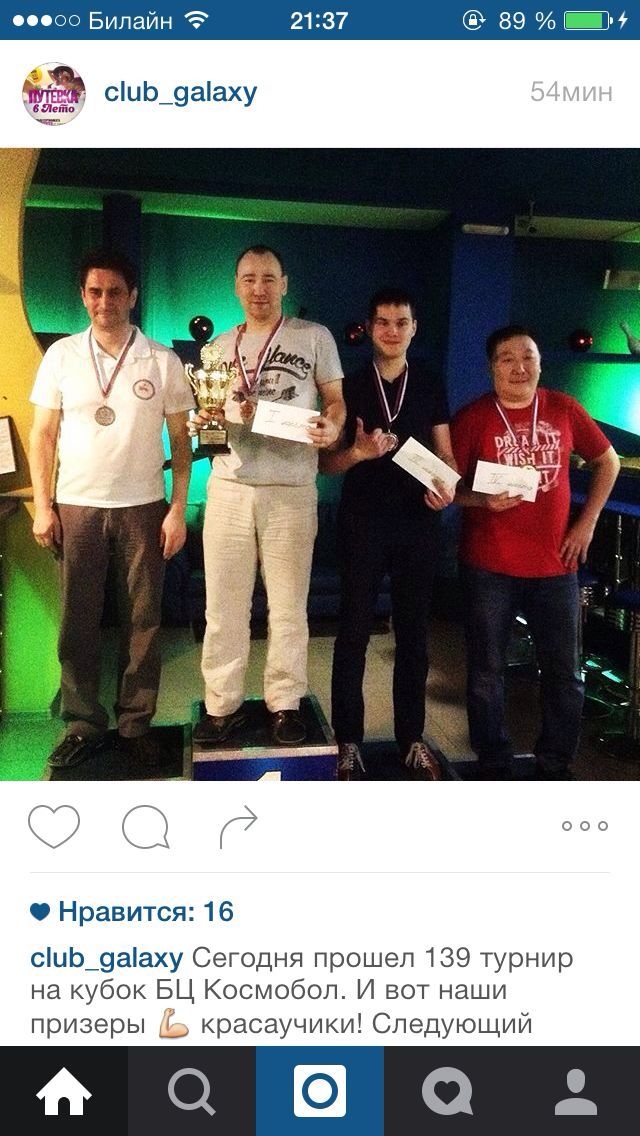The image size is (640, 1136).
Task: Open club_galaxy profile avatar
Action: (x=54, y=94)
